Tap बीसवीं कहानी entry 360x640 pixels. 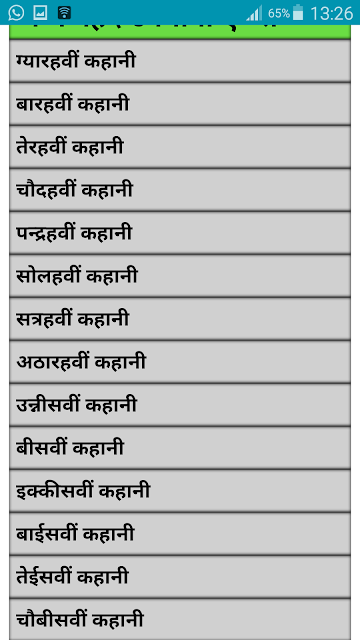[x=180, y=449]
